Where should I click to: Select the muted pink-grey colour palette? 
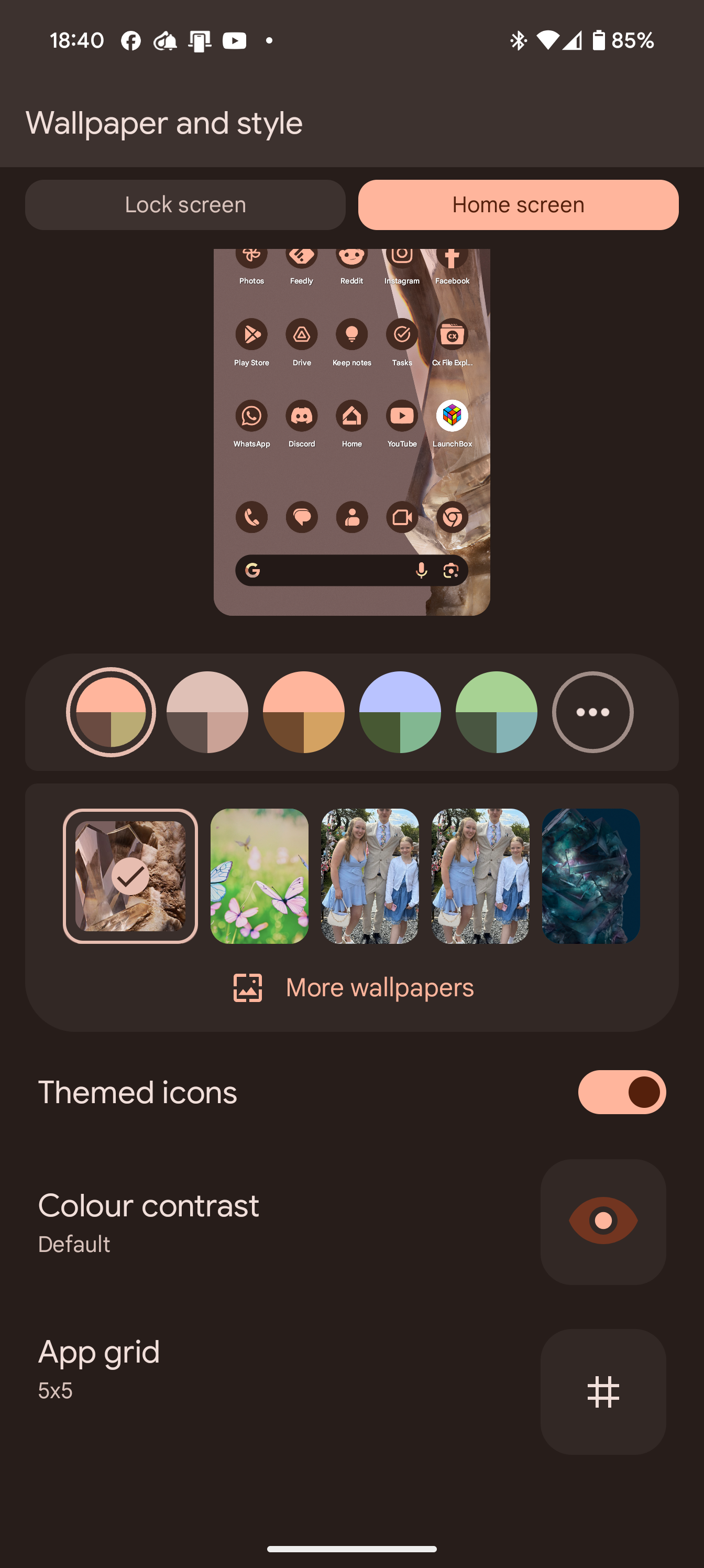click(x=207, y=712)
